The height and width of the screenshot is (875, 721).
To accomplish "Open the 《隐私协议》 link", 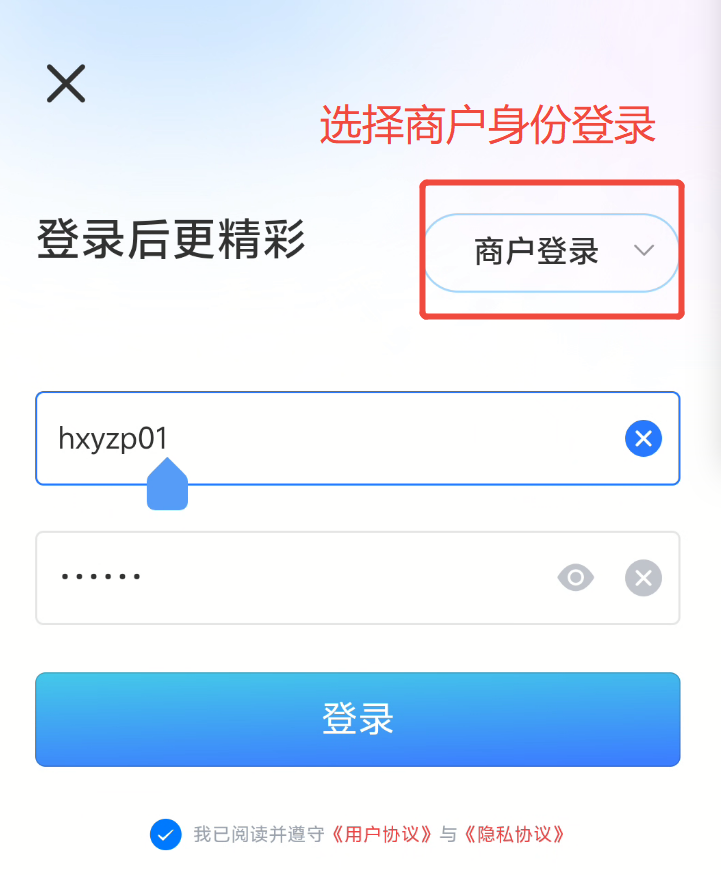I will pos(516,834).
